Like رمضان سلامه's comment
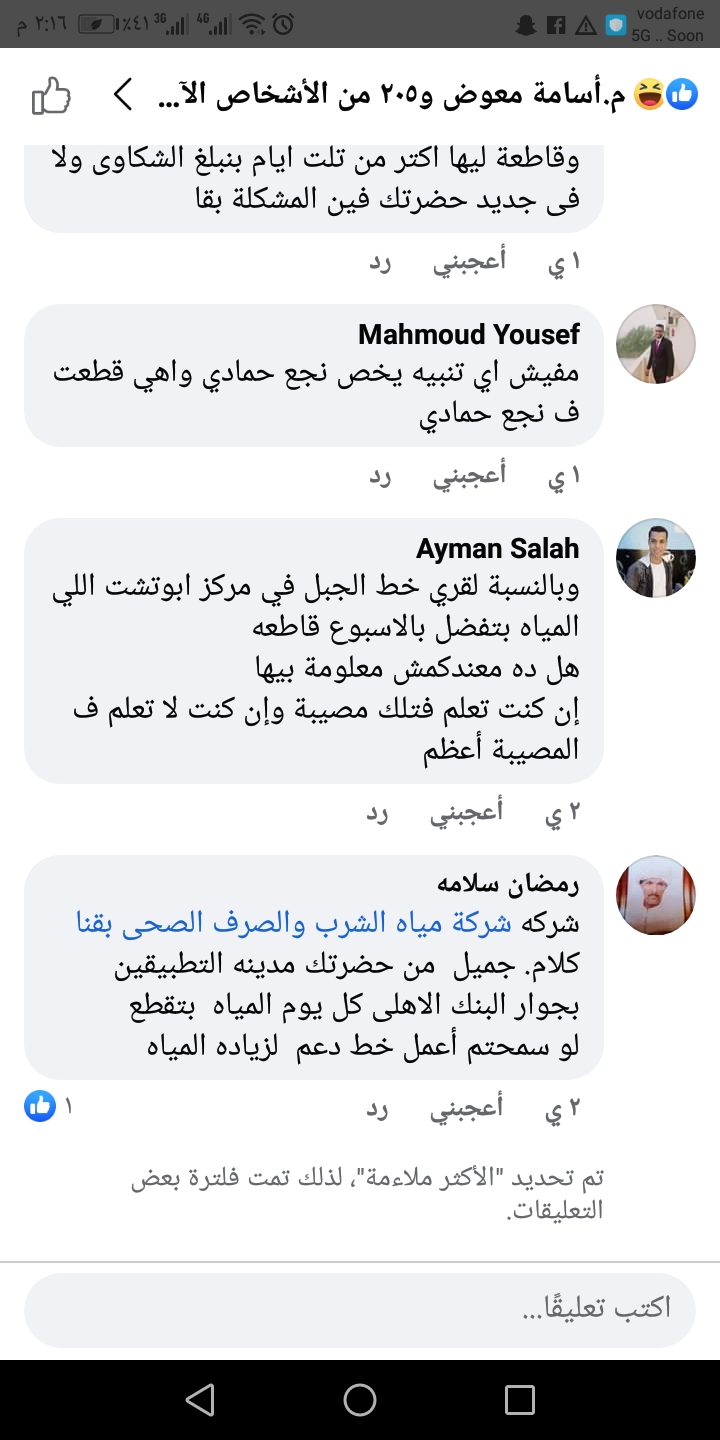The height and width of the screenshot is (1440, 720). (x=469, y=1108)
